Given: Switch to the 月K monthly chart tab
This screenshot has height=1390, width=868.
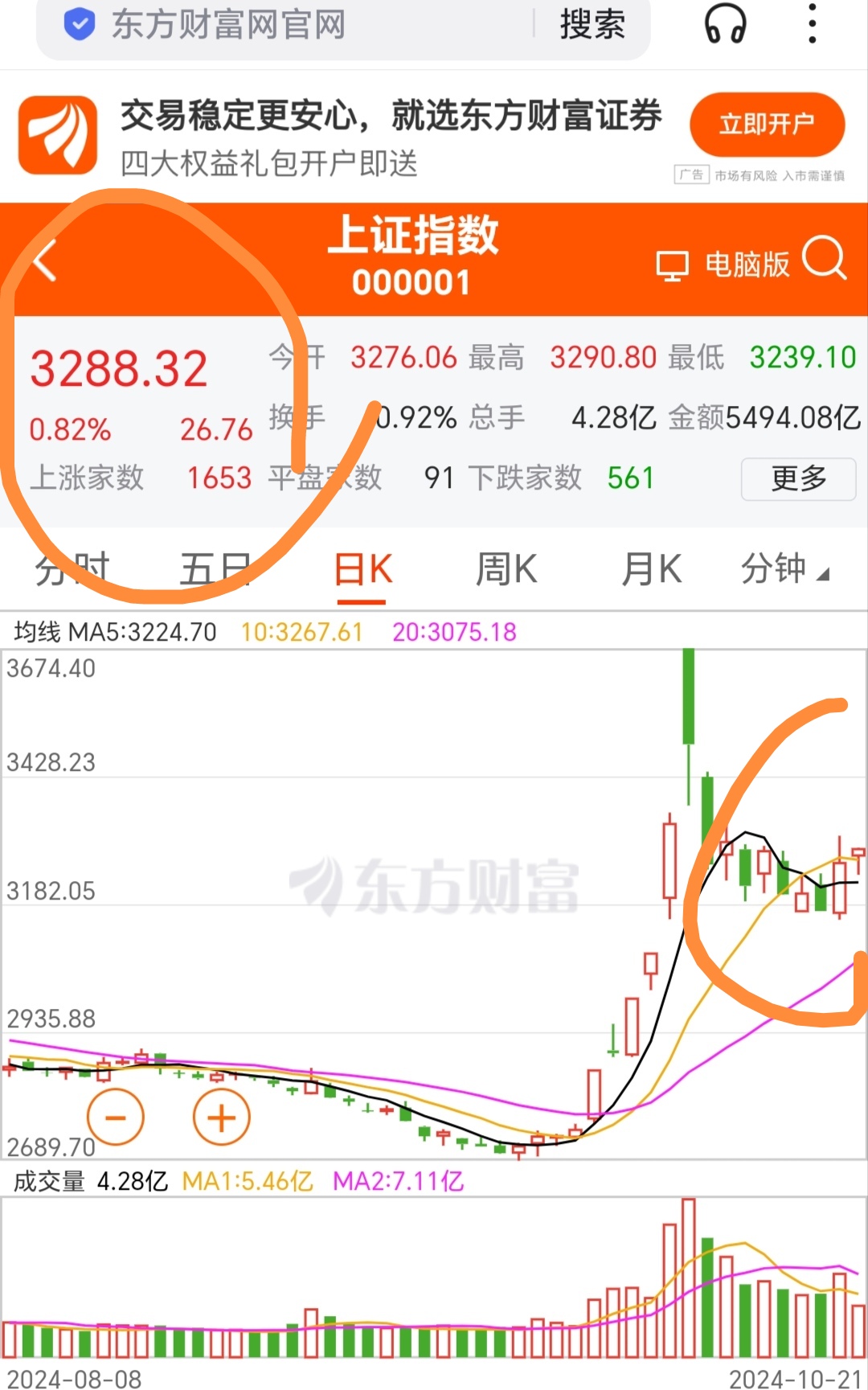Looking at the screenshot, I should pos(651,568).
